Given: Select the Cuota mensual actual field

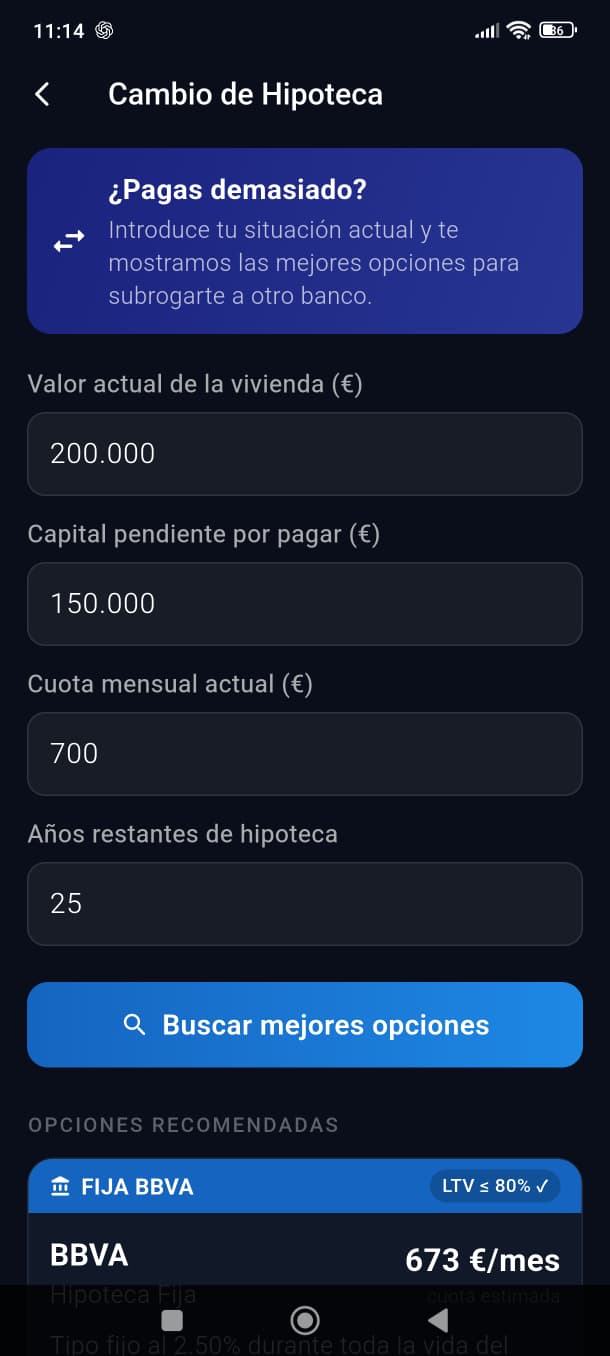Looking at the screenshot, I should (x=304, y=753).
